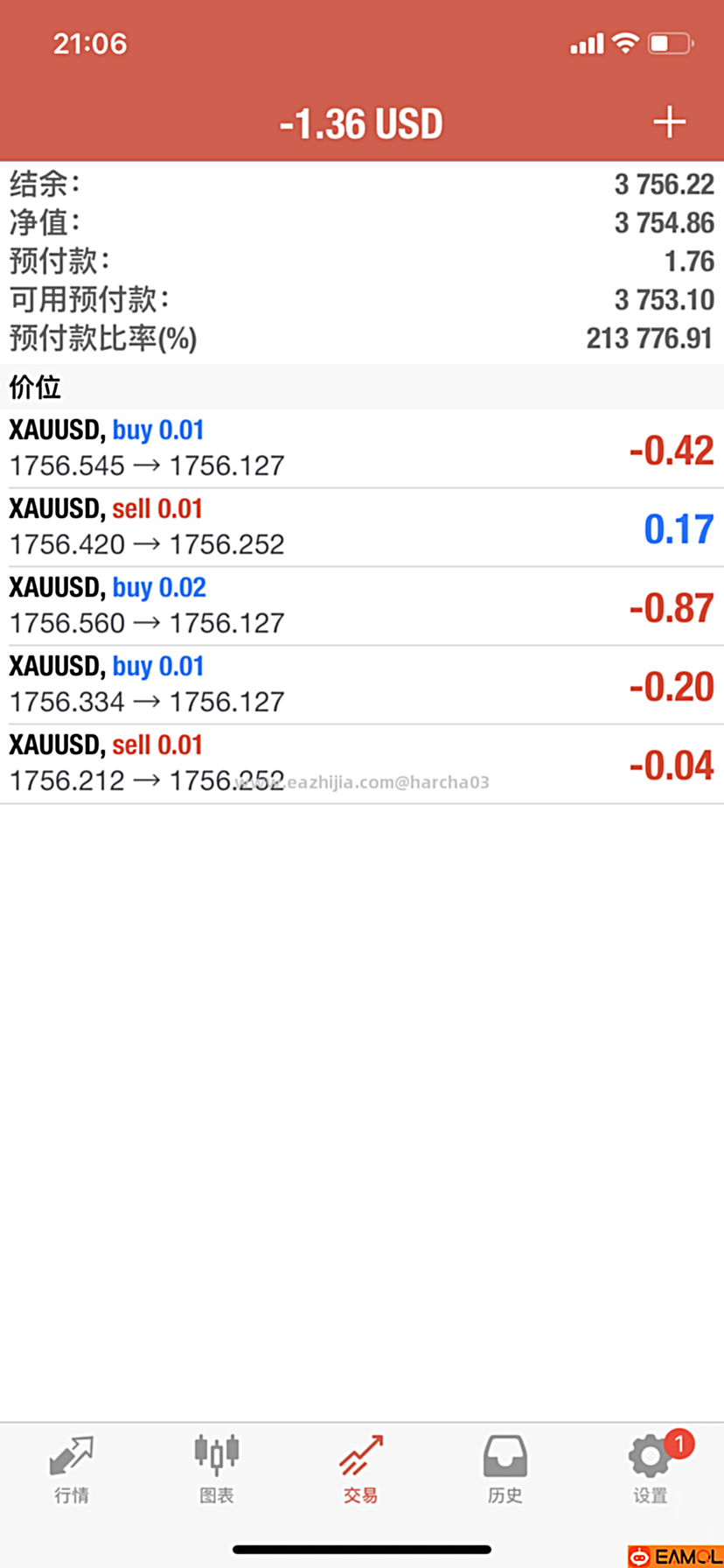Open the XAUUSD sell 0.01 position at 1756.420

coord(362,528)
